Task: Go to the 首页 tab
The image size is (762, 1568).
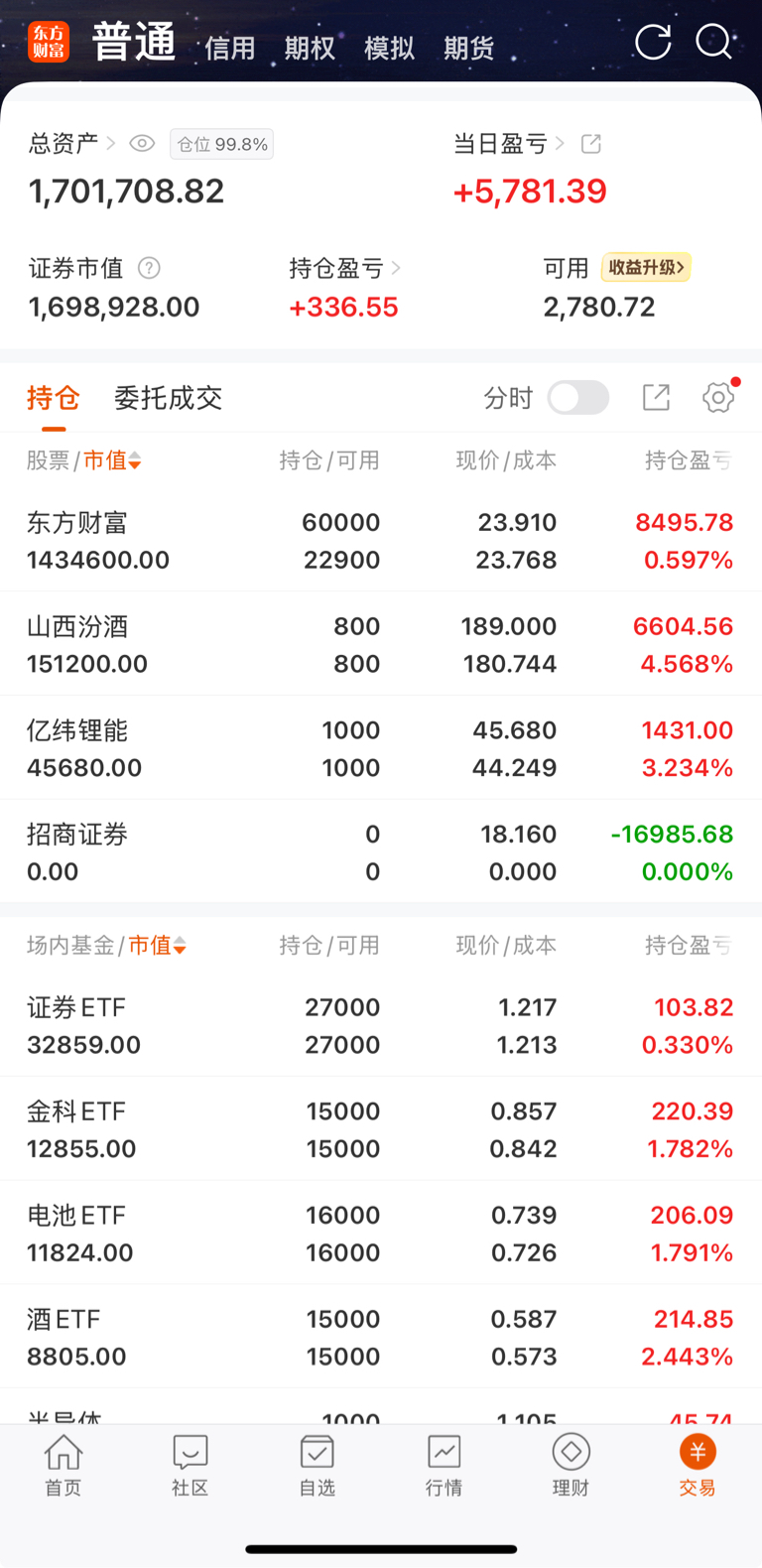Action: (63, 1466)
